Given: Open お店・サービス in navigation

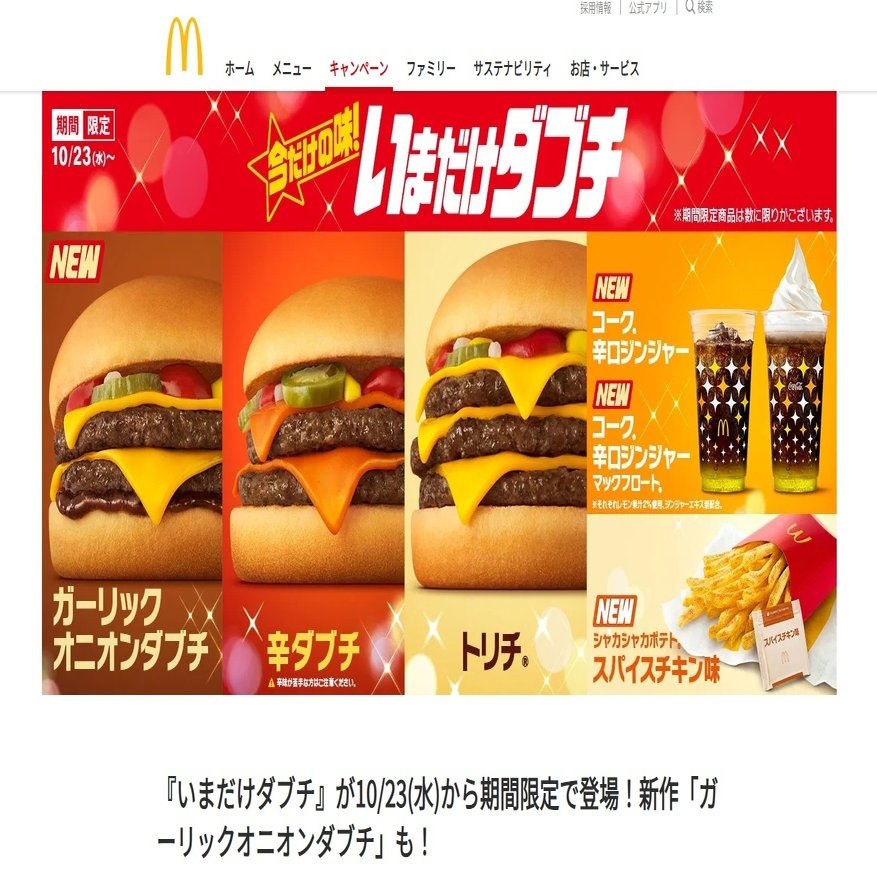Looking at the screenshot, I should click(604, 69).
